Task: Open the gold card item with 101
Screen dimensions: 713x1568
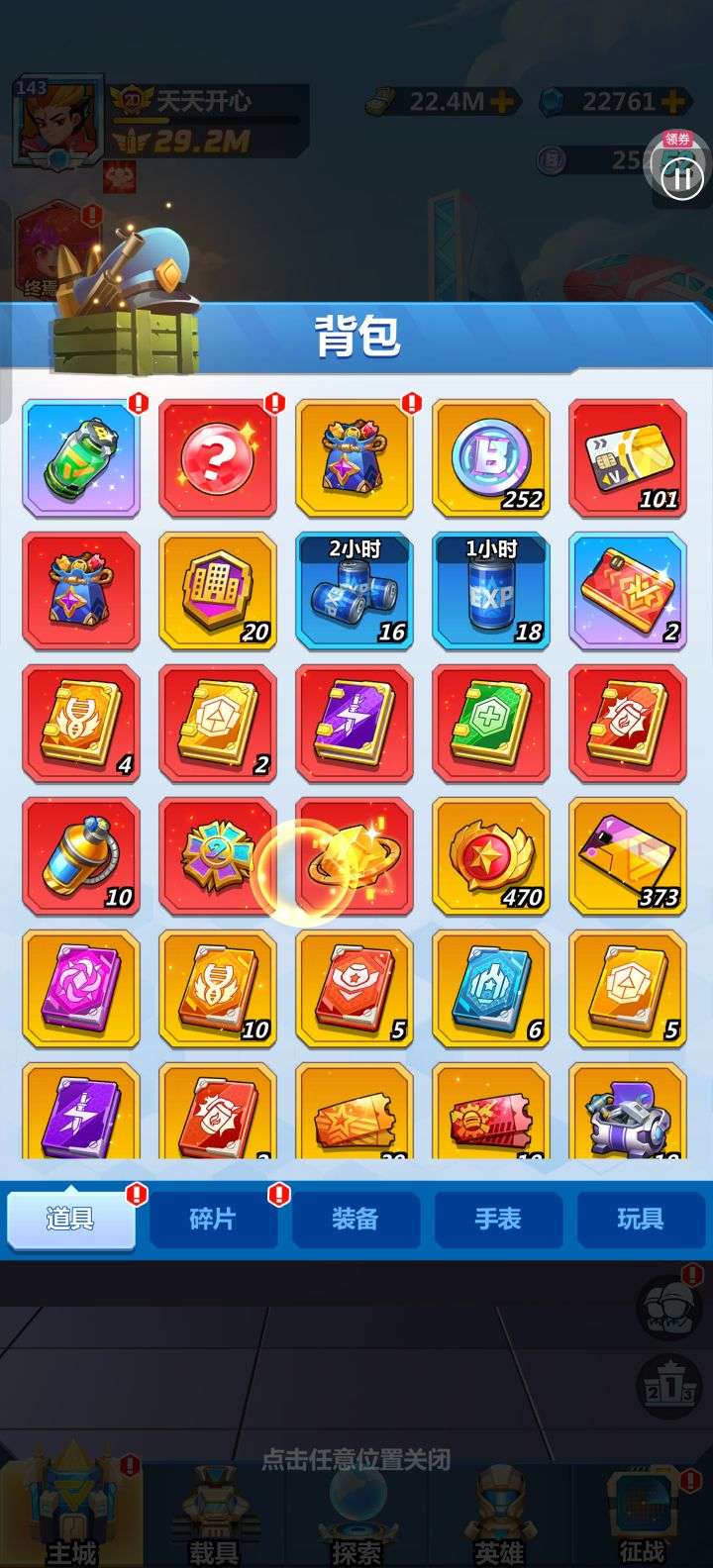Action: tap(628, 458)
